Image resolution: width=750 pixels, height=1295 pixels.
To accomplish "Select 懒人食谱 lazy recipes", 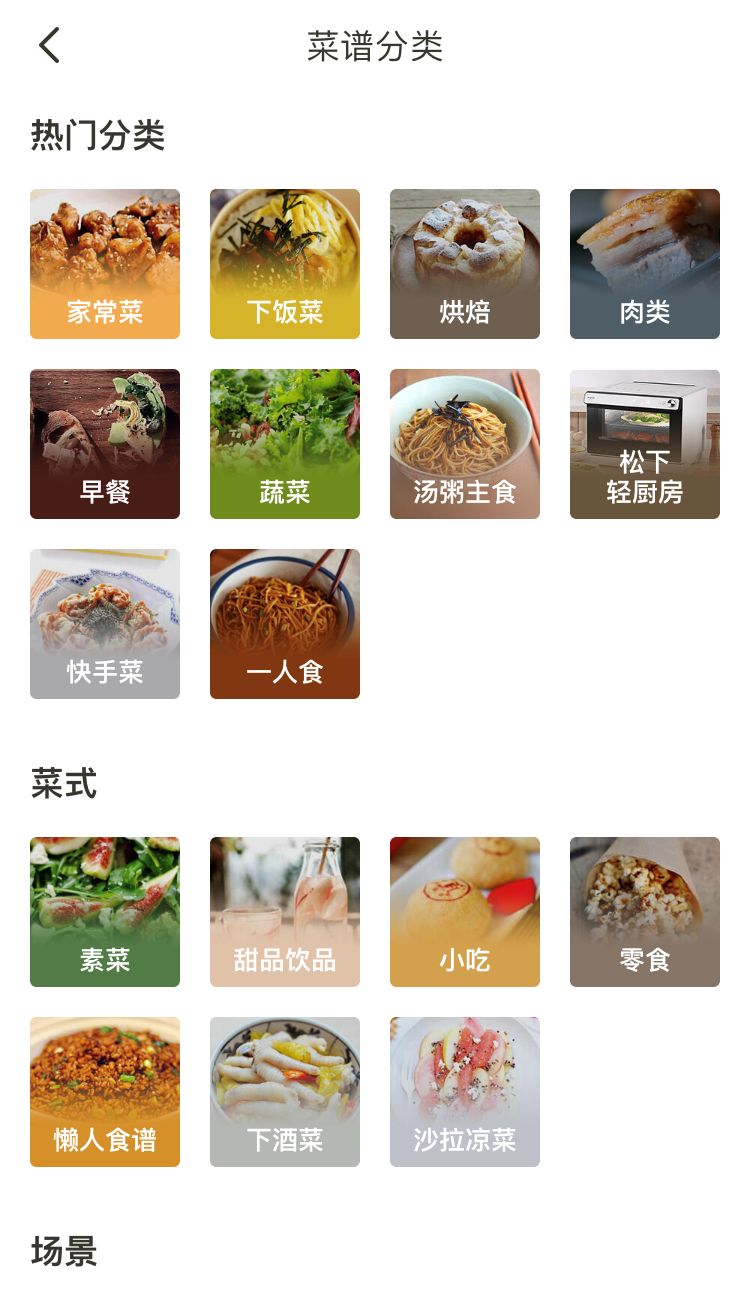I will (x=105, y=1092).
